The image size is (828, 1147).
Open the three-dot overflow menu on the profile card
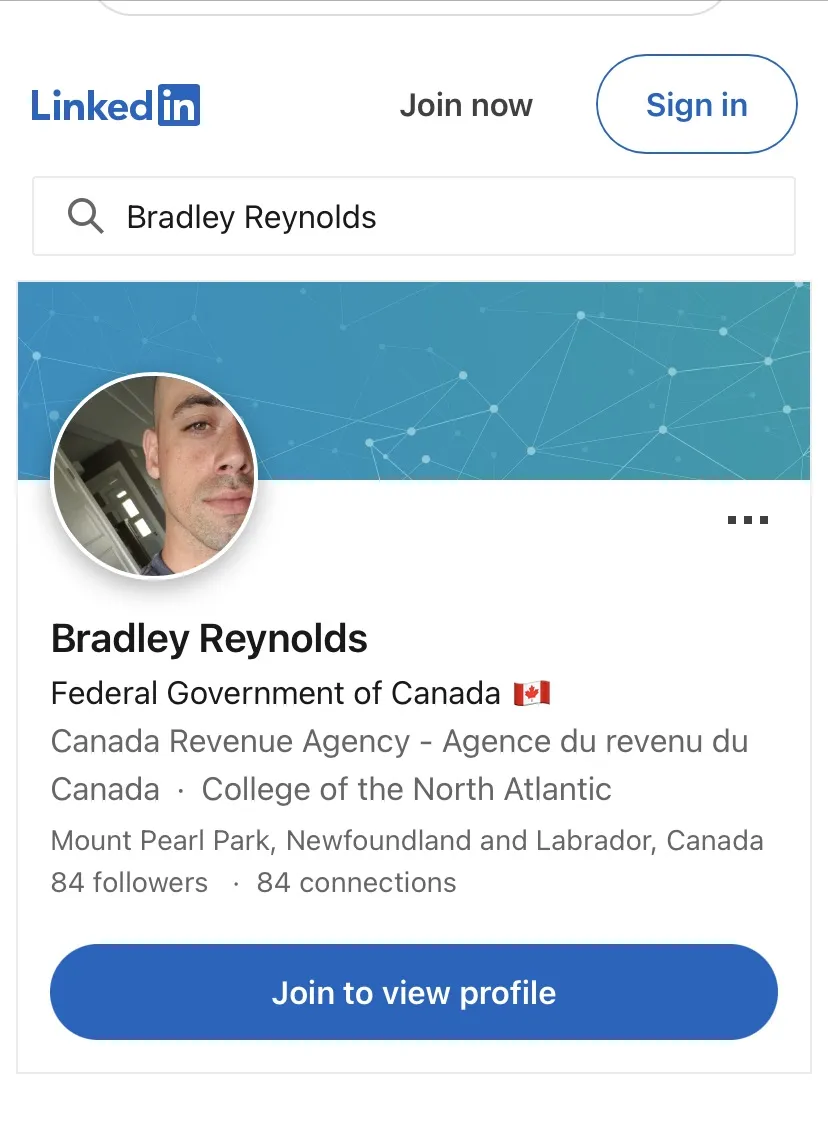point(748,520)
